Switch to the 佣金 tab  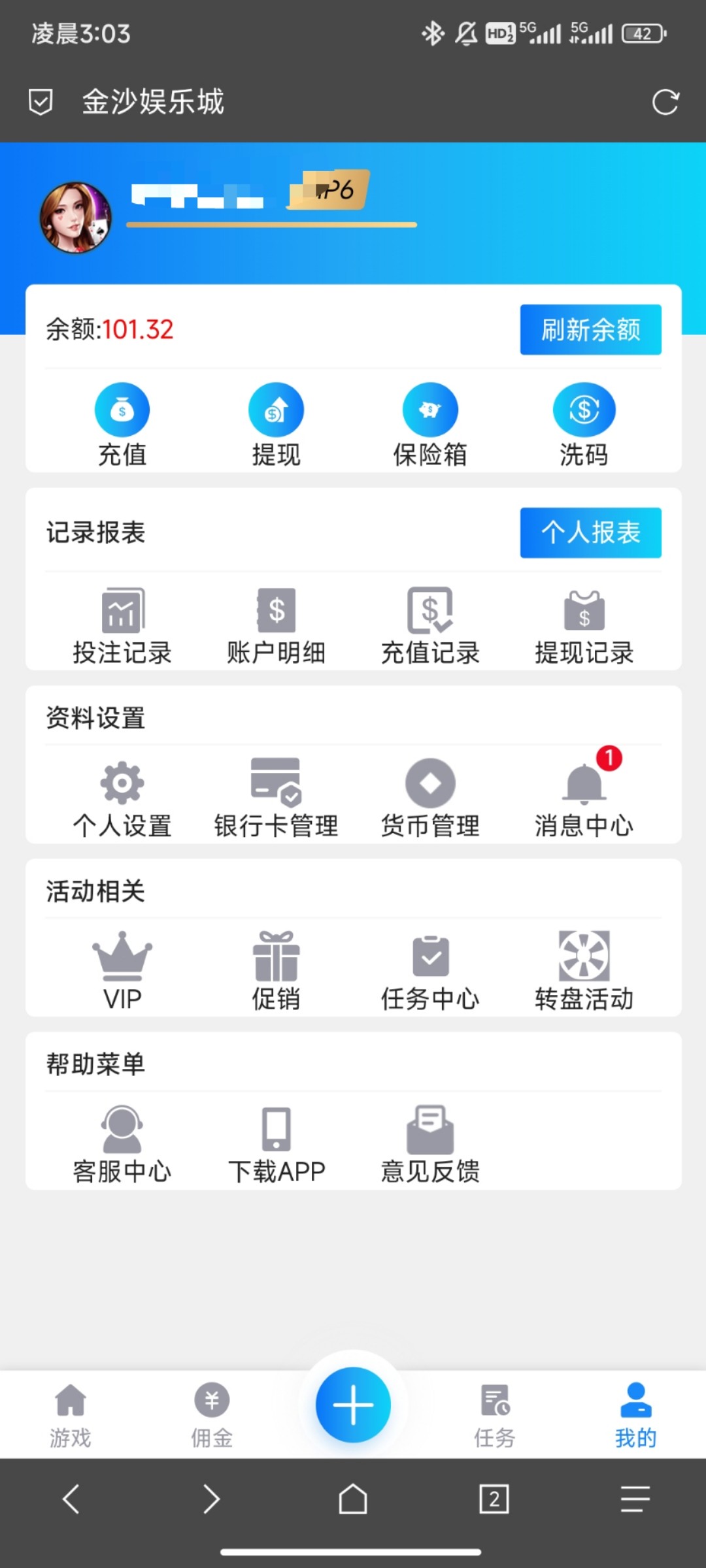pos(212,1415)
